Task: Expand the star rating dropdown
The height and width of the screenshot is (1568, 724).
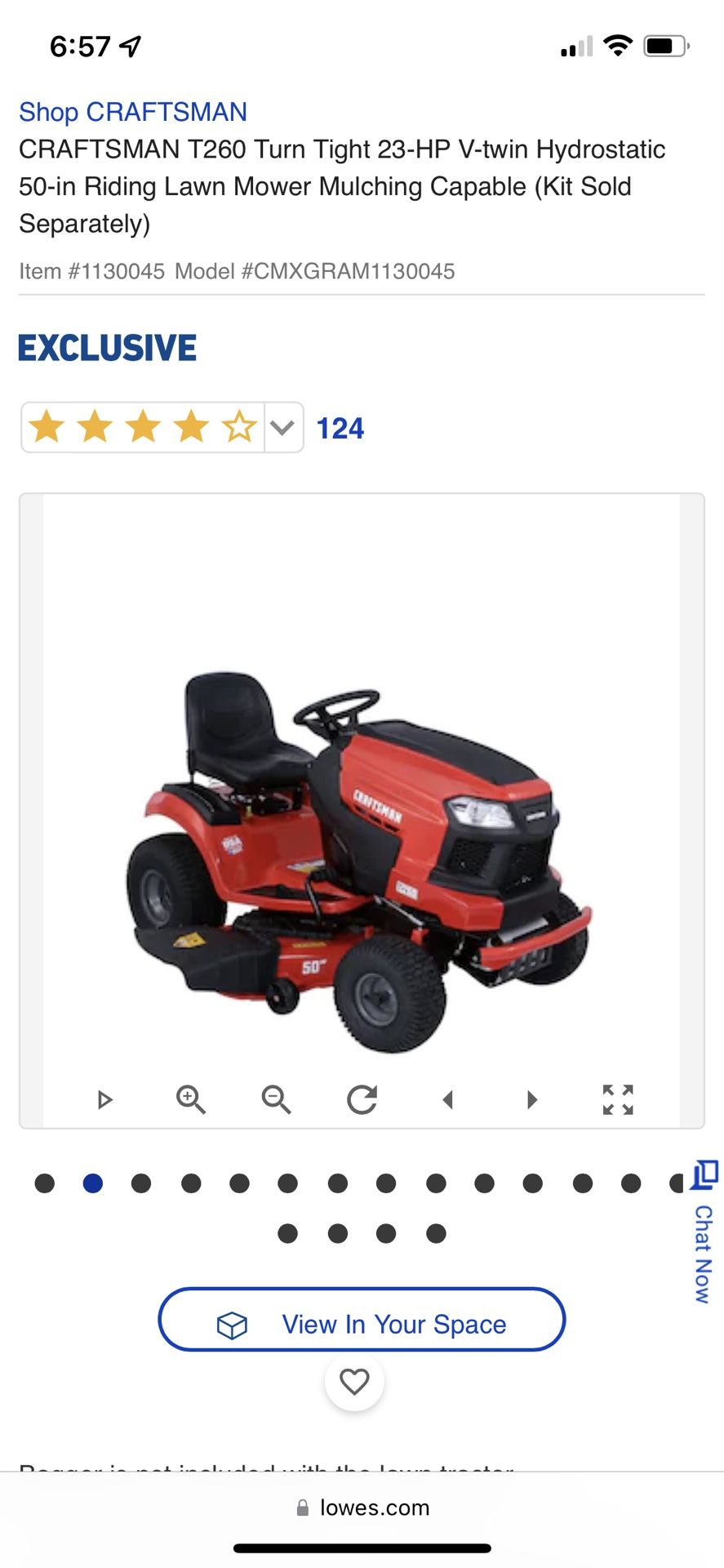Action: (282, 427)
